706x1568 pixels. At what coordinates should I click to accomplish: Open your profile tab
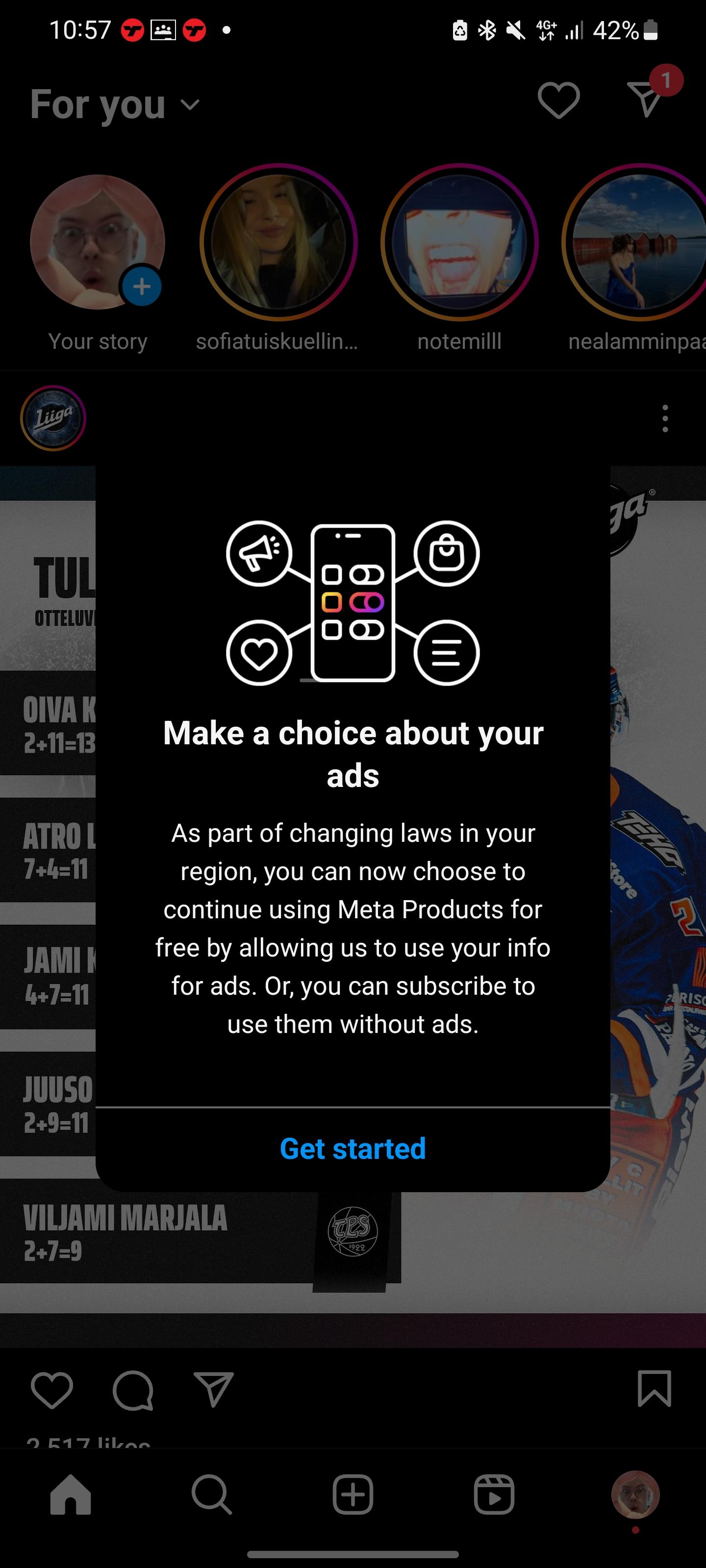coord(635,1494)
